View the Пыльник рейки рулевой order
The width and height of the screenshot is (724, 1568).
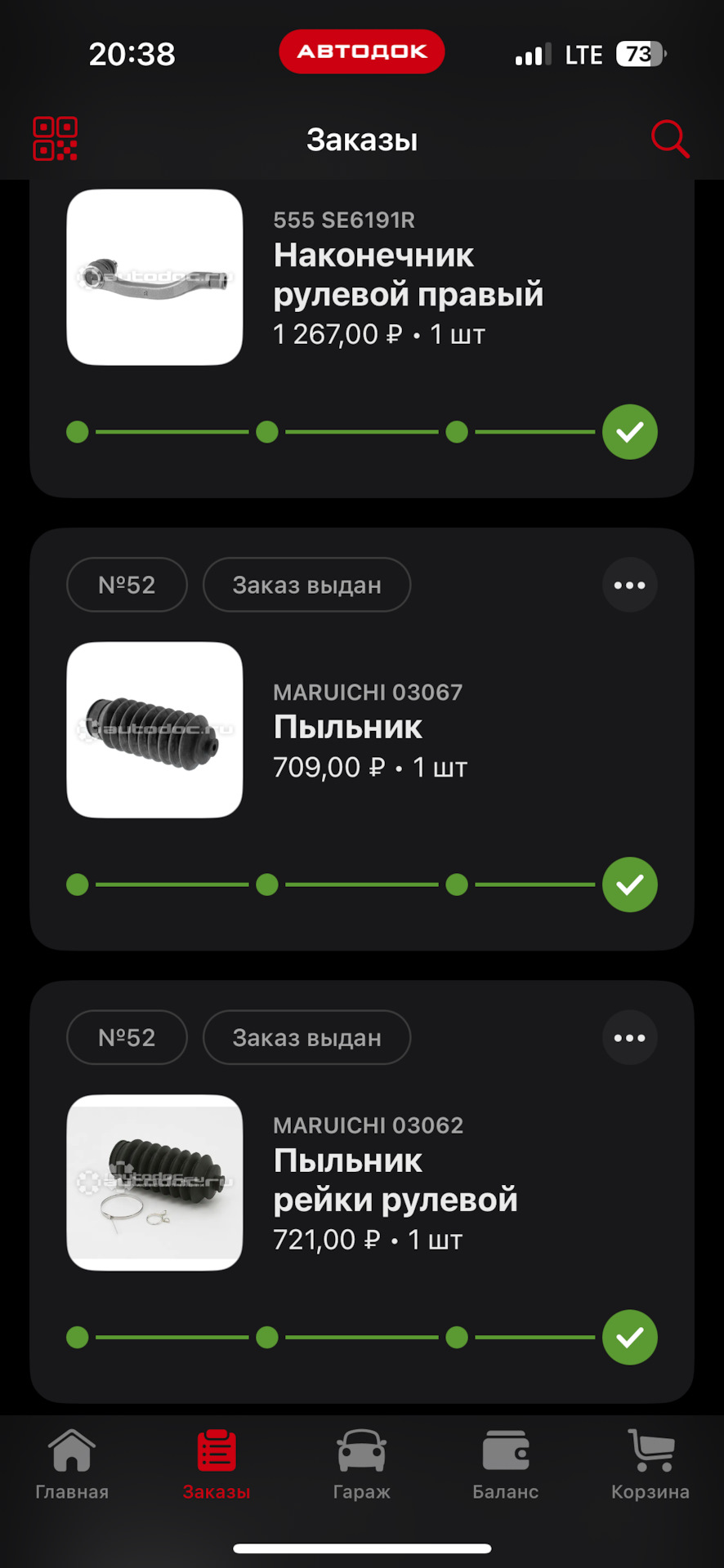pos(395,1182)
